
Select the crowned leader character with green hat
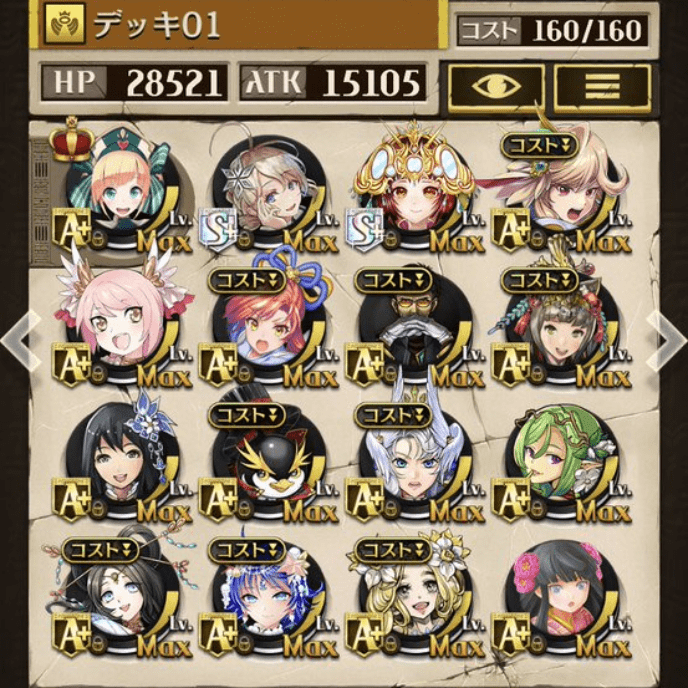(122, 192)
